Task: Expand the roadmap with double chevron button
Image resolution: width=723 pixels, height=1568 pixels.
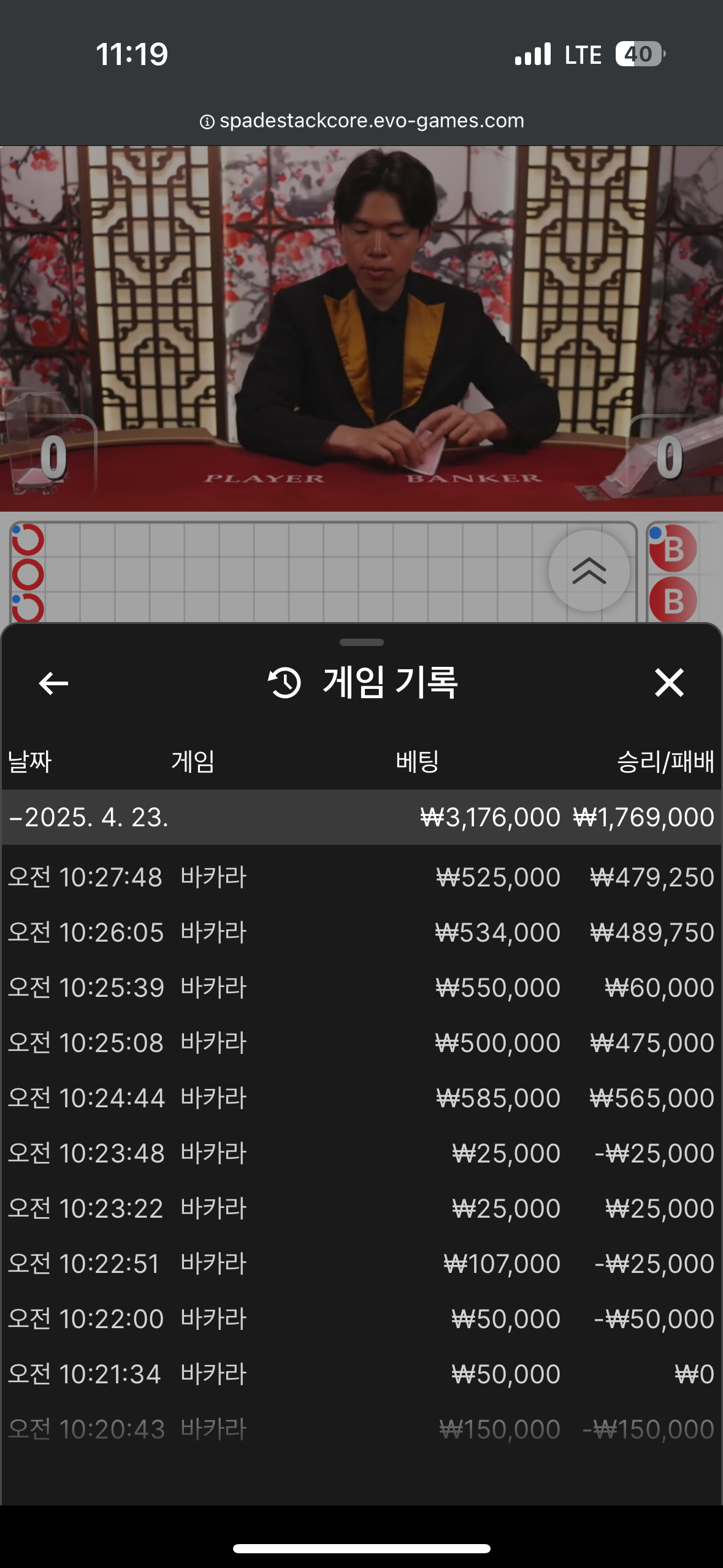Action: click(x=589, y=571)
